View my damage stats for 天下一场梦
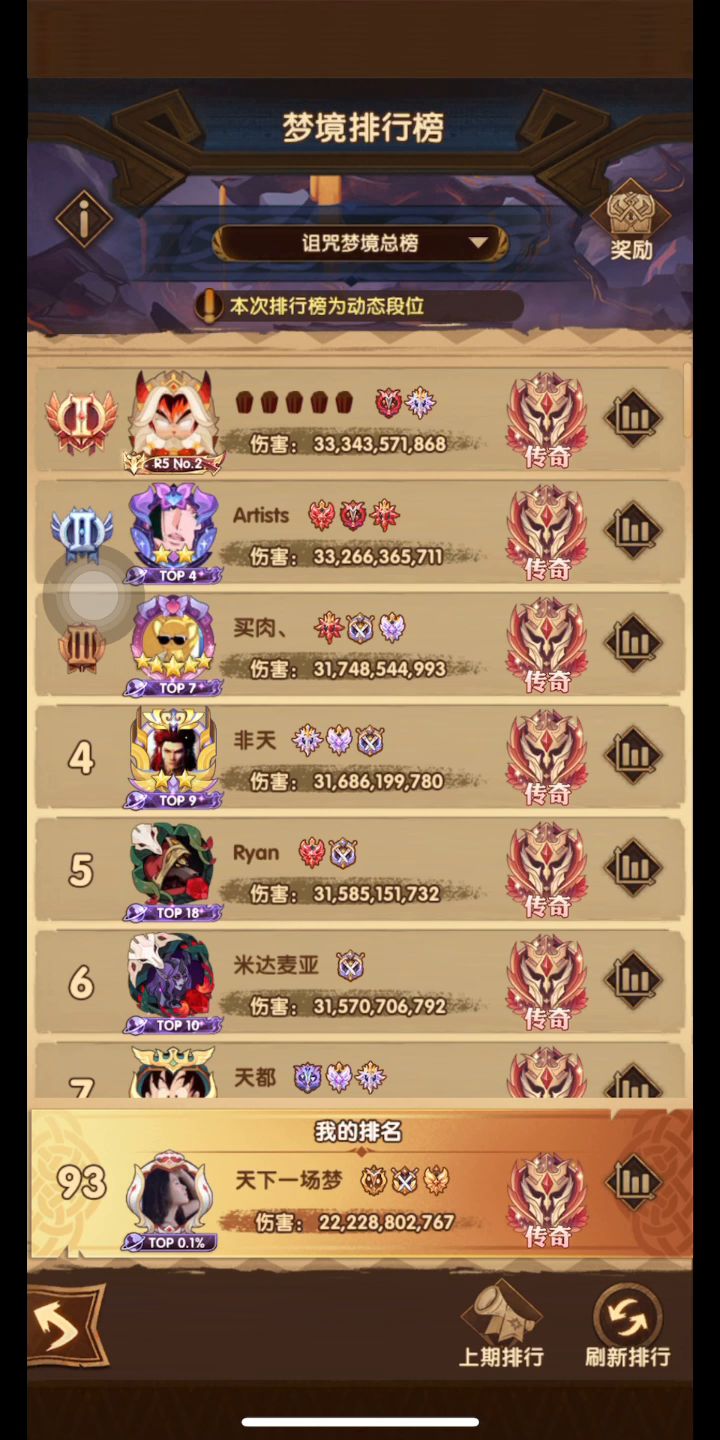 tap(633, 1182)
